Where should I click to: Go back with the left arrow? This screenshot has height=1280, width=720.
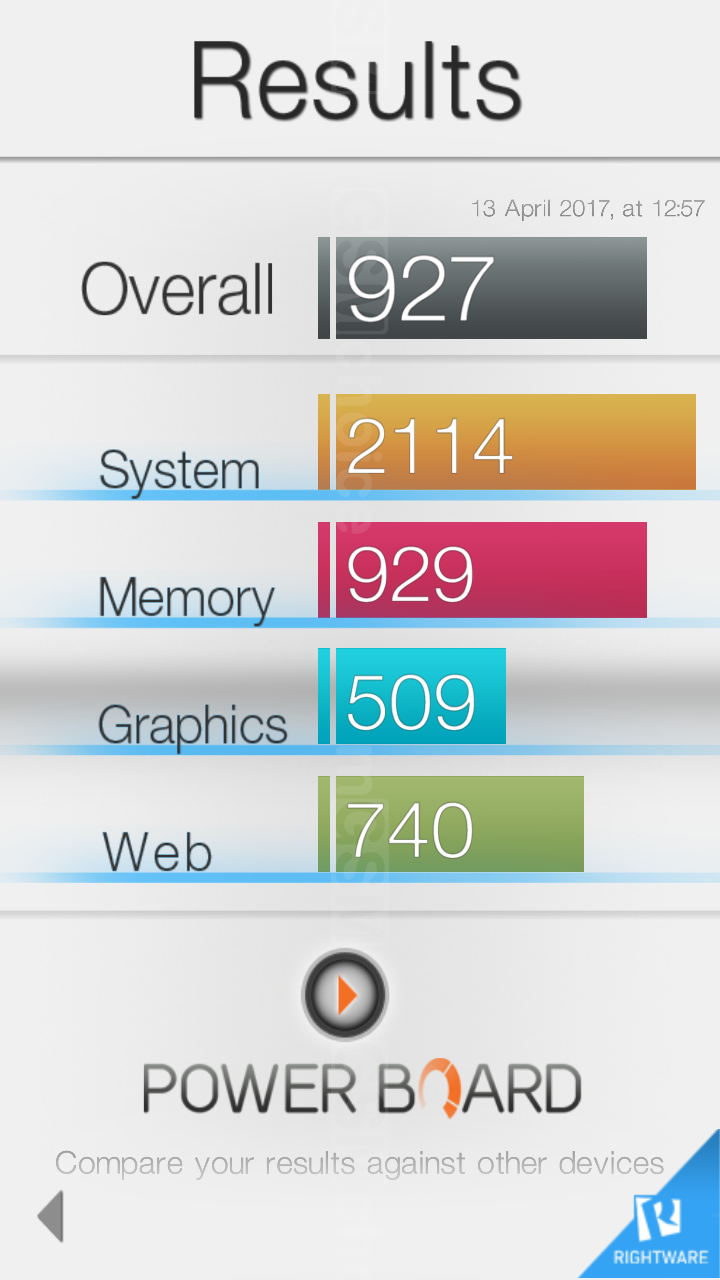50,1216
